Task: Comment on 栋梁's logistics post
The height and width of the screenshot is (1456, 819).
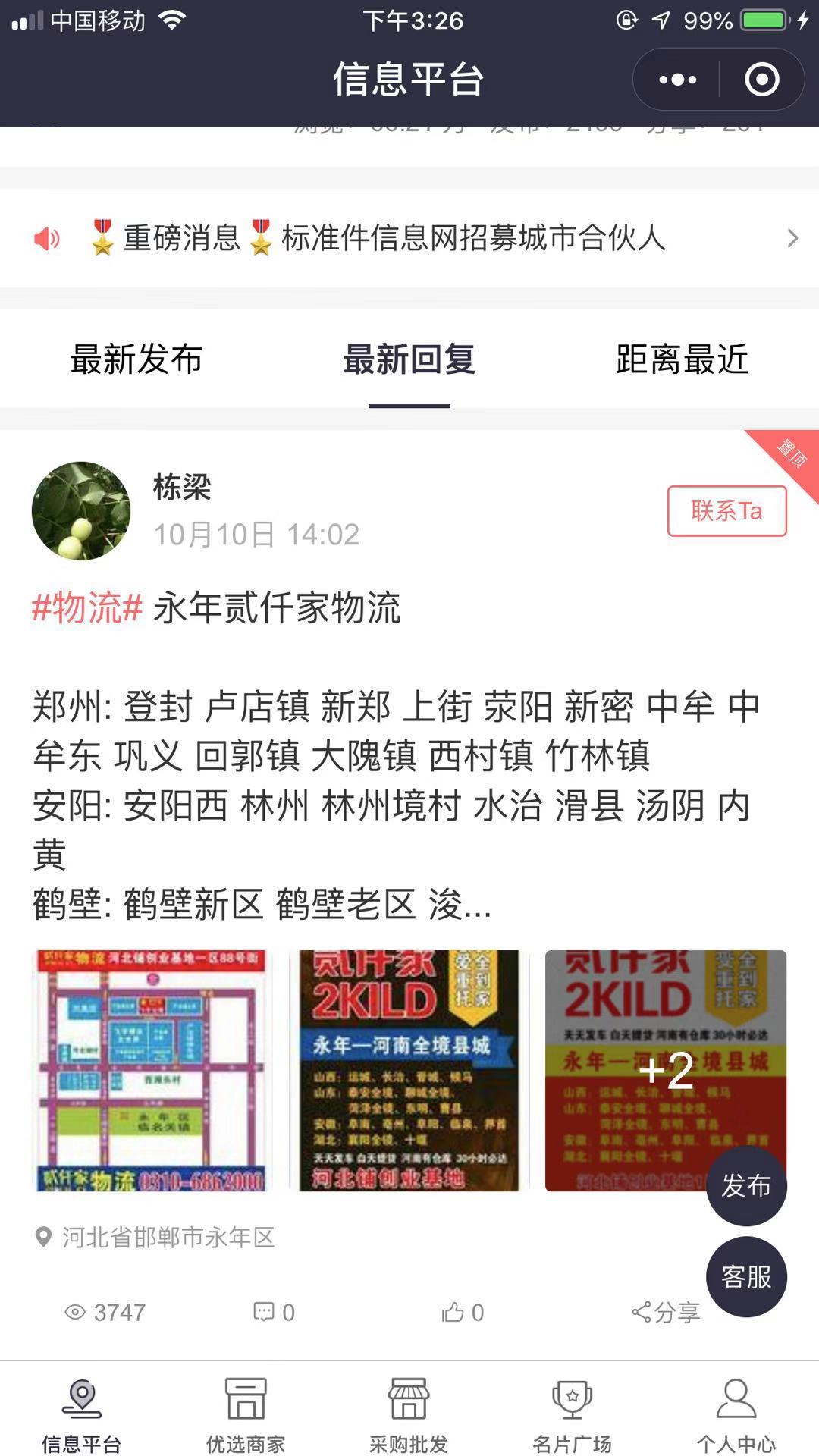Action: point(274,1312)
